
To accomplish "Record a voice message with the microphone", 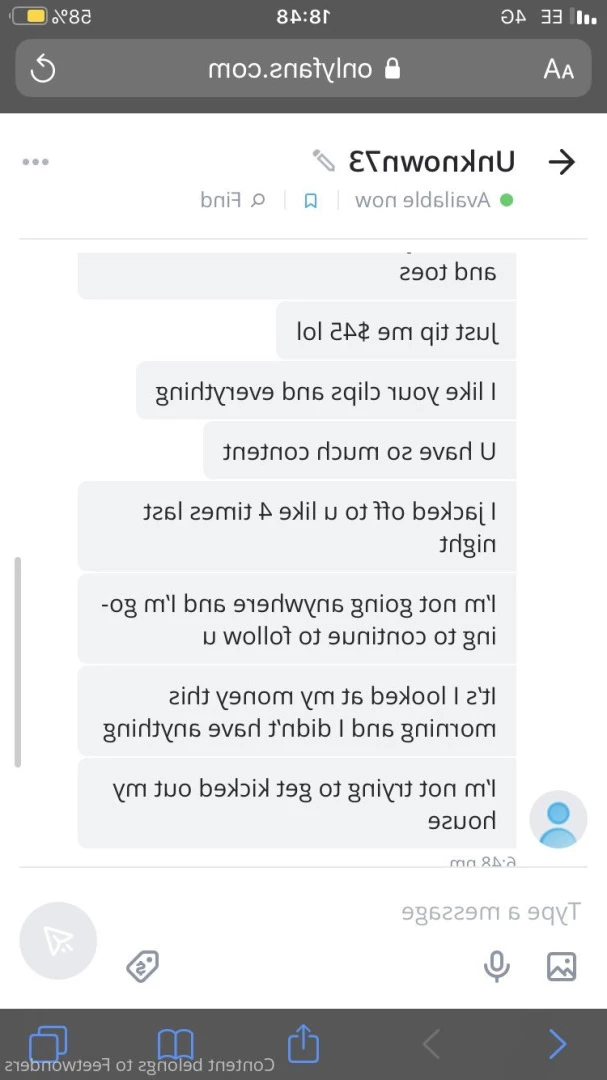I will click(x=496, y=966).
